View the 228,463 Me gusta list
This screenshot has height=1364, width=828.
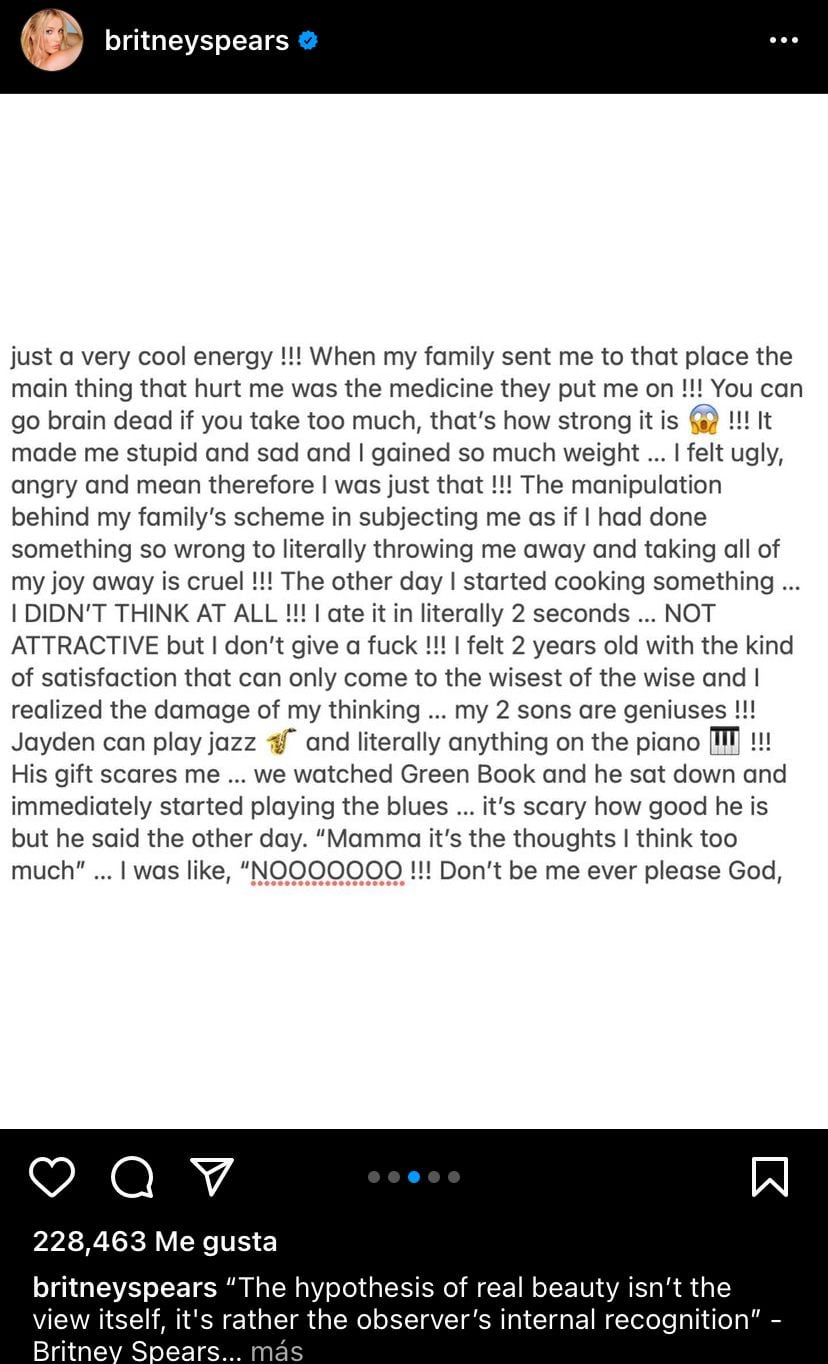click(155, 1241)
